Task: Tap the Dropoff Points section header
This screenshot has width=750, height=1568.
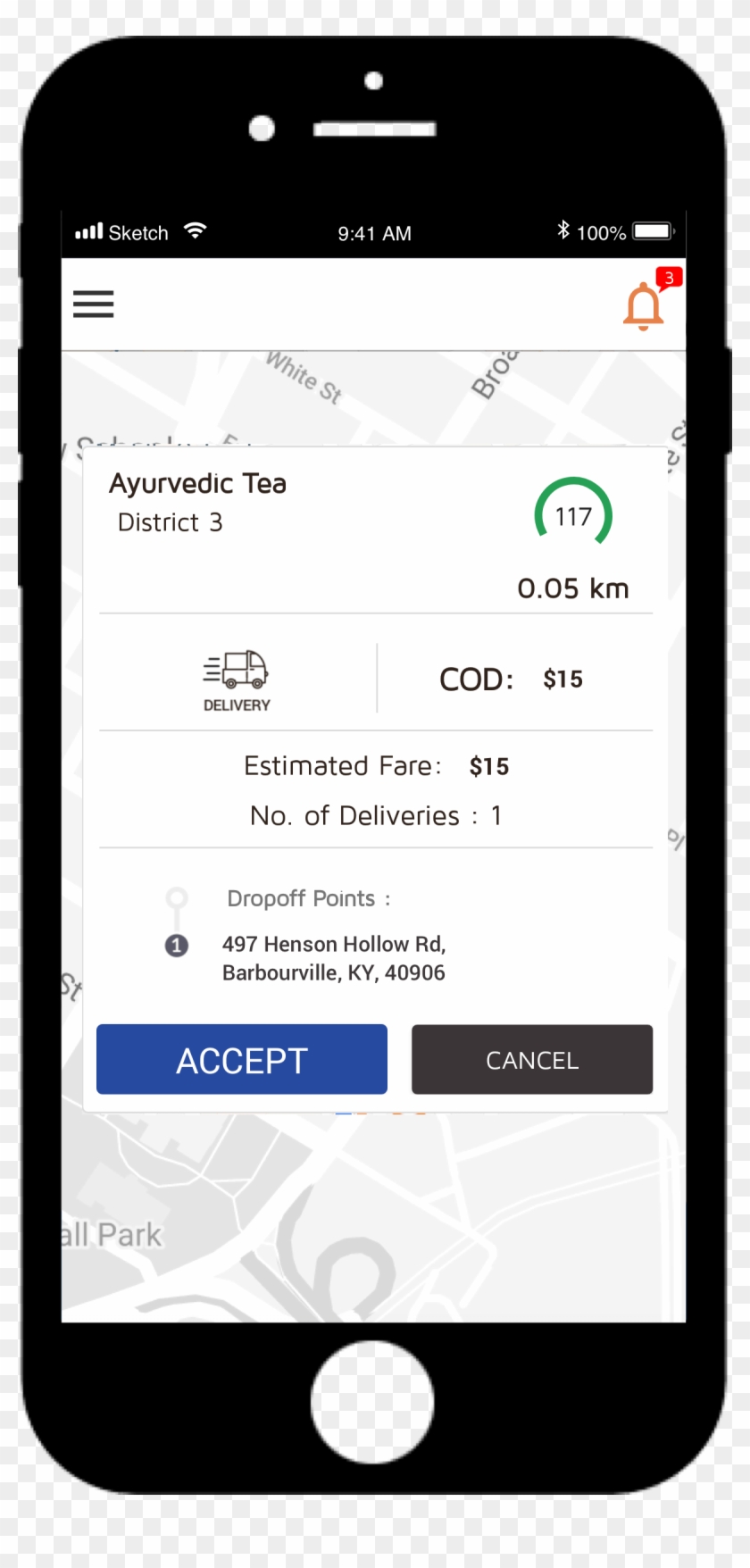Action: point(308,898)
